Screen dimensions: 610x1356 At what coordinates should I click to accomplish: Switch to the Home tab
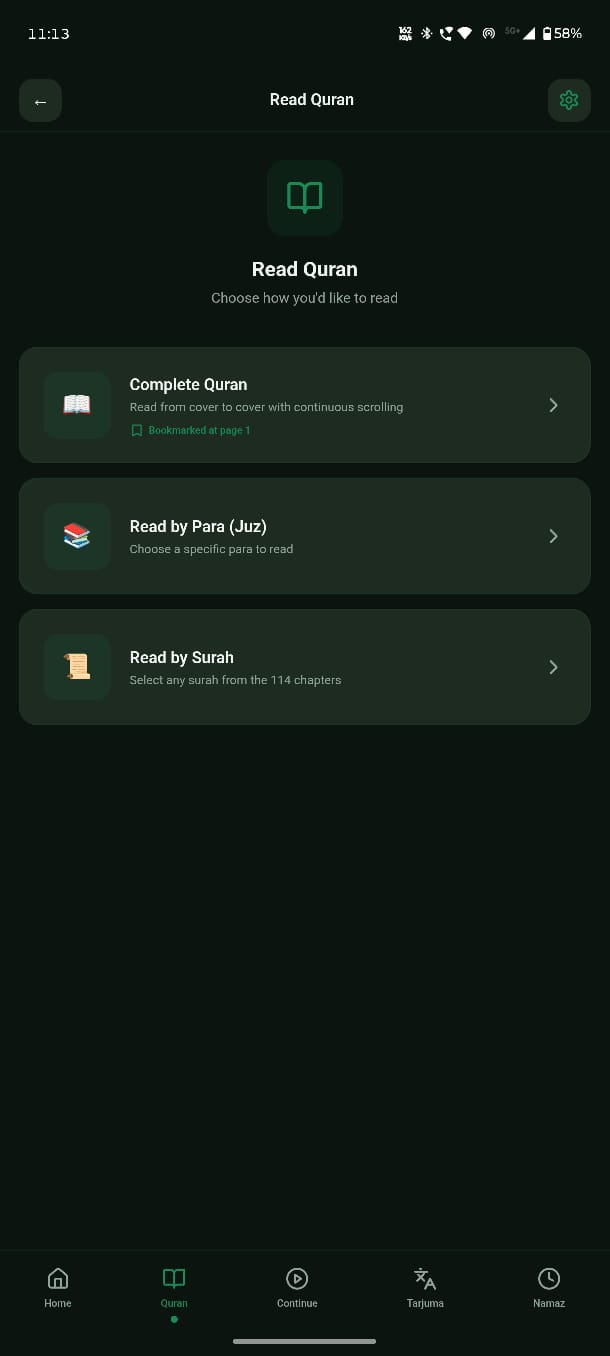pos(58,1287)
